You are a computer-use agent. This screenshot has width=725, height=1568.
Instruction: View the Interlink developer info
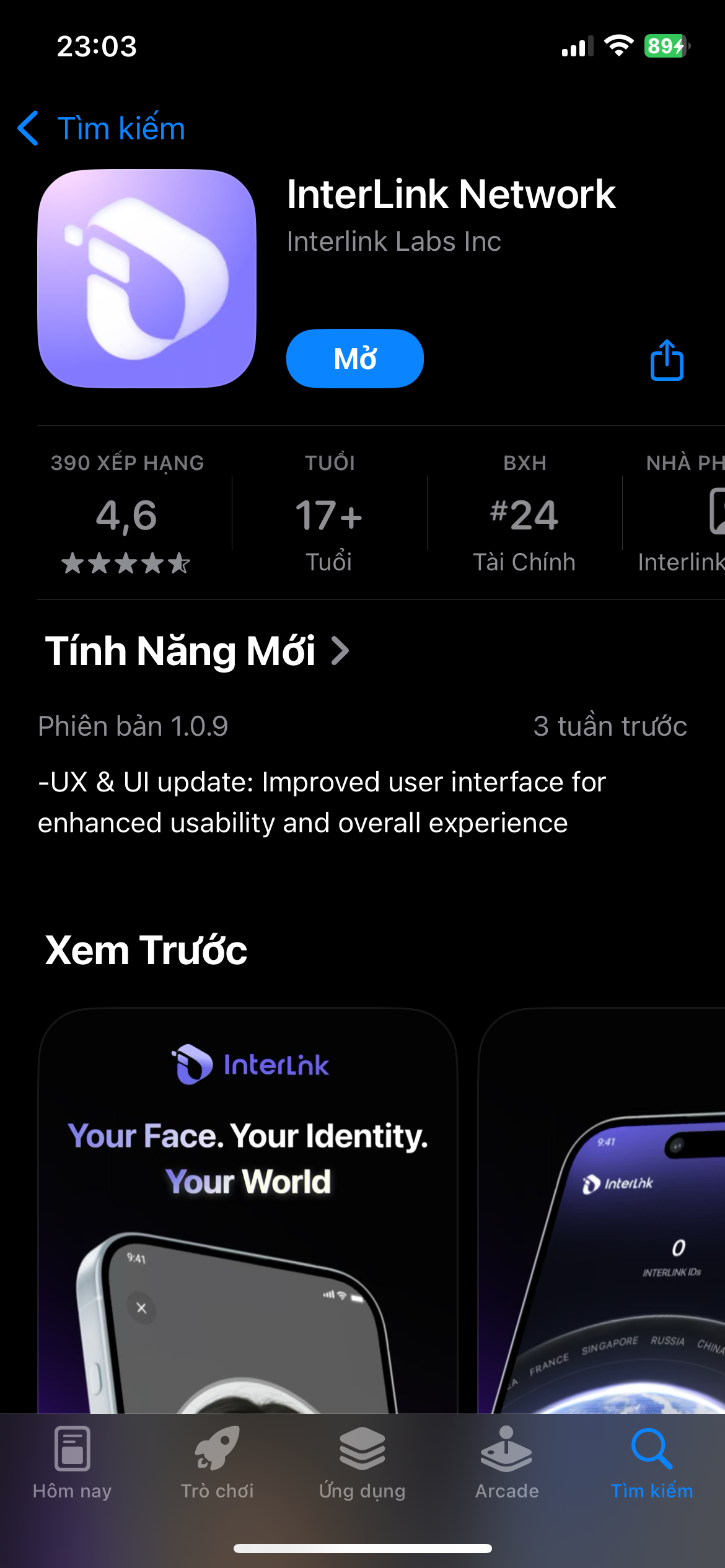click(679, 513)
